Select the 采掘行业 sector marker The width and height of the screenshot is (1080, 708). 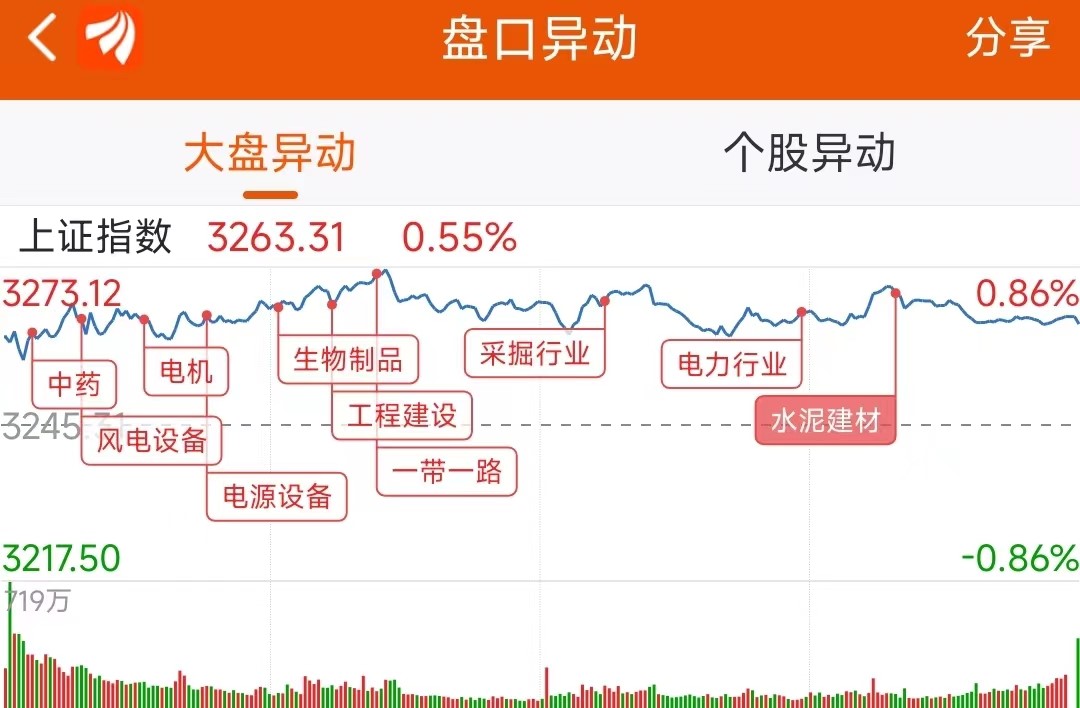pos(535,353)
